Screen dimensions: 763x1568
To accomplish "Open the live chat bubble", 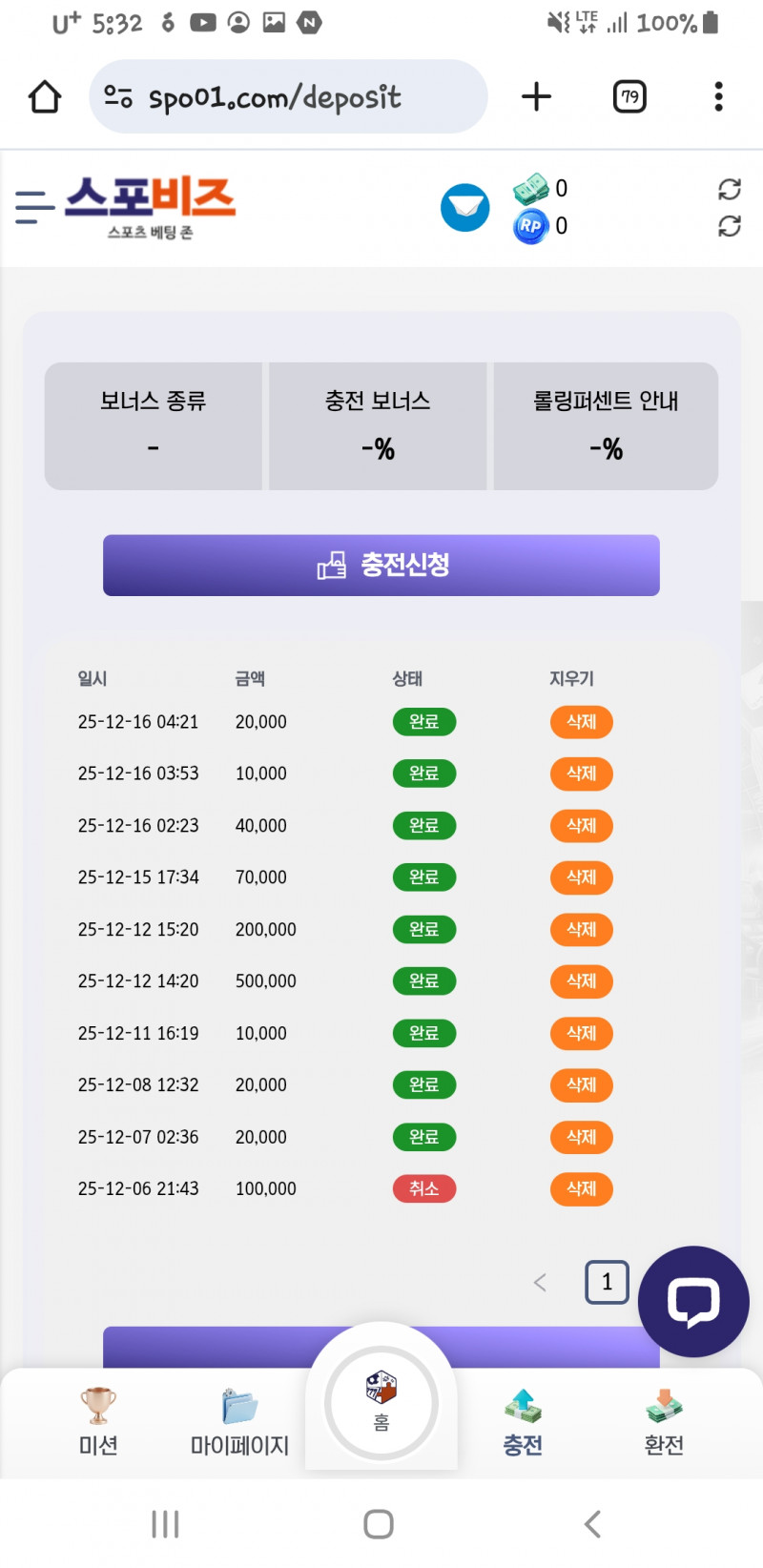I will point(693,1301).
